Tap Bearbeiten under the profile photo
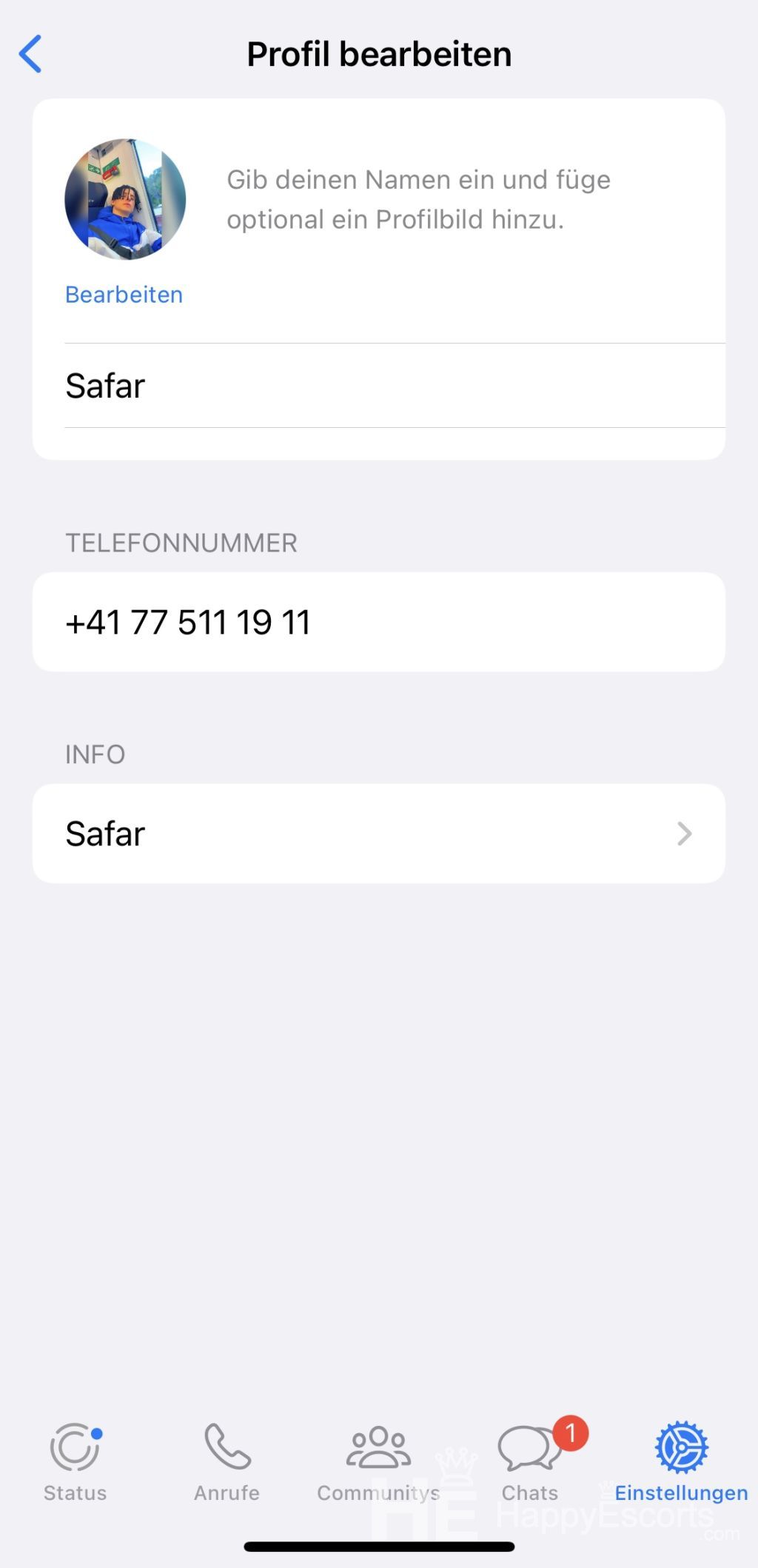 [124, 295]
